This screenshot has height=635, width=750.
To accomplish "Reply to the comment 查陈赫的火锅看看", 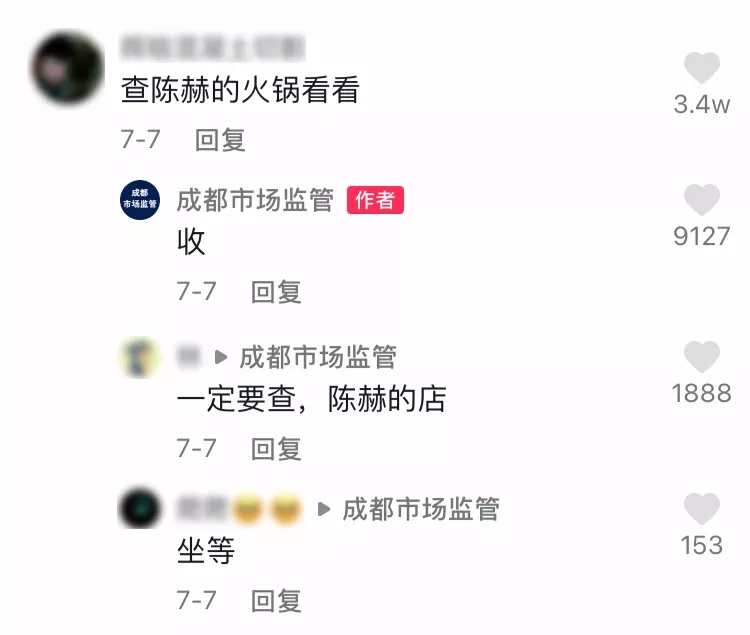I will point(220,140).
